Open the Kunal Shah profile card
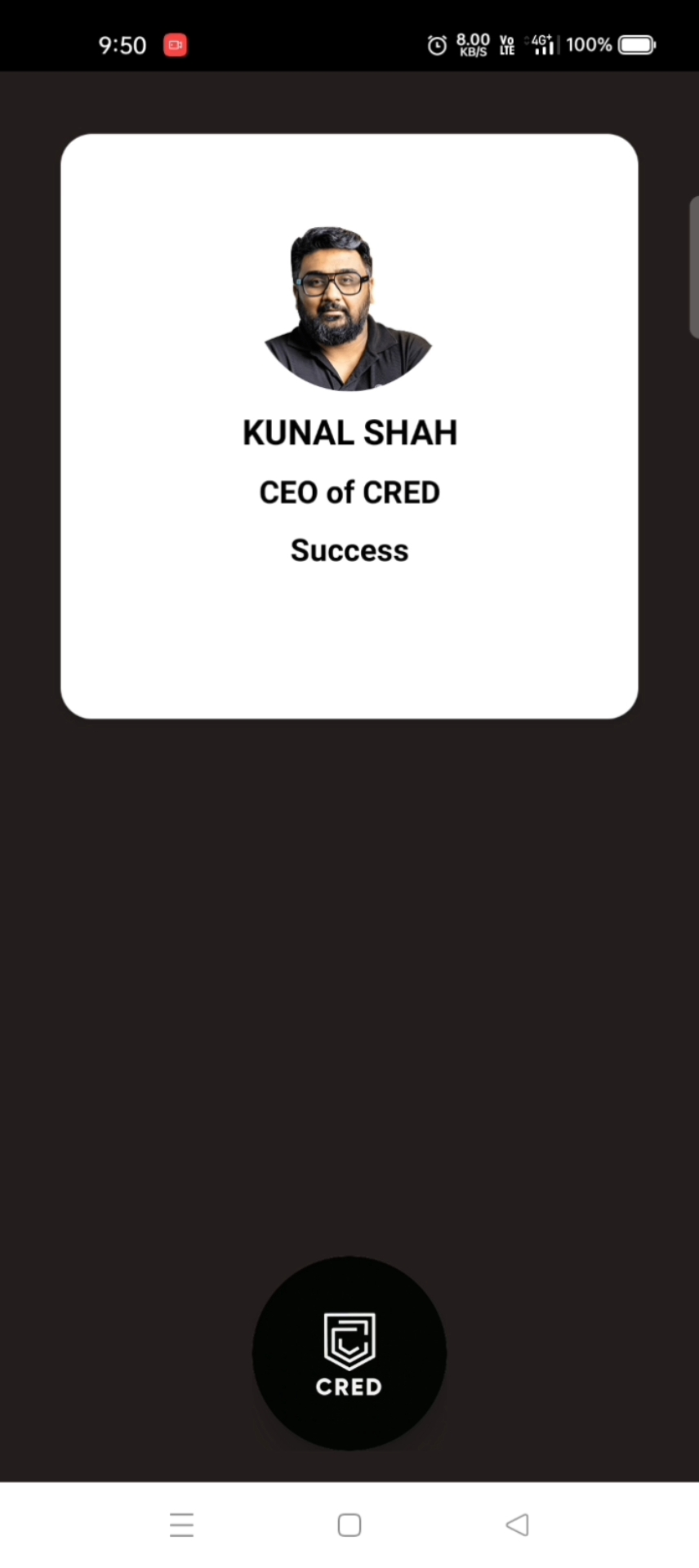Image resolution: width=699 pixels, height=1568 pixels. [349, 425]
